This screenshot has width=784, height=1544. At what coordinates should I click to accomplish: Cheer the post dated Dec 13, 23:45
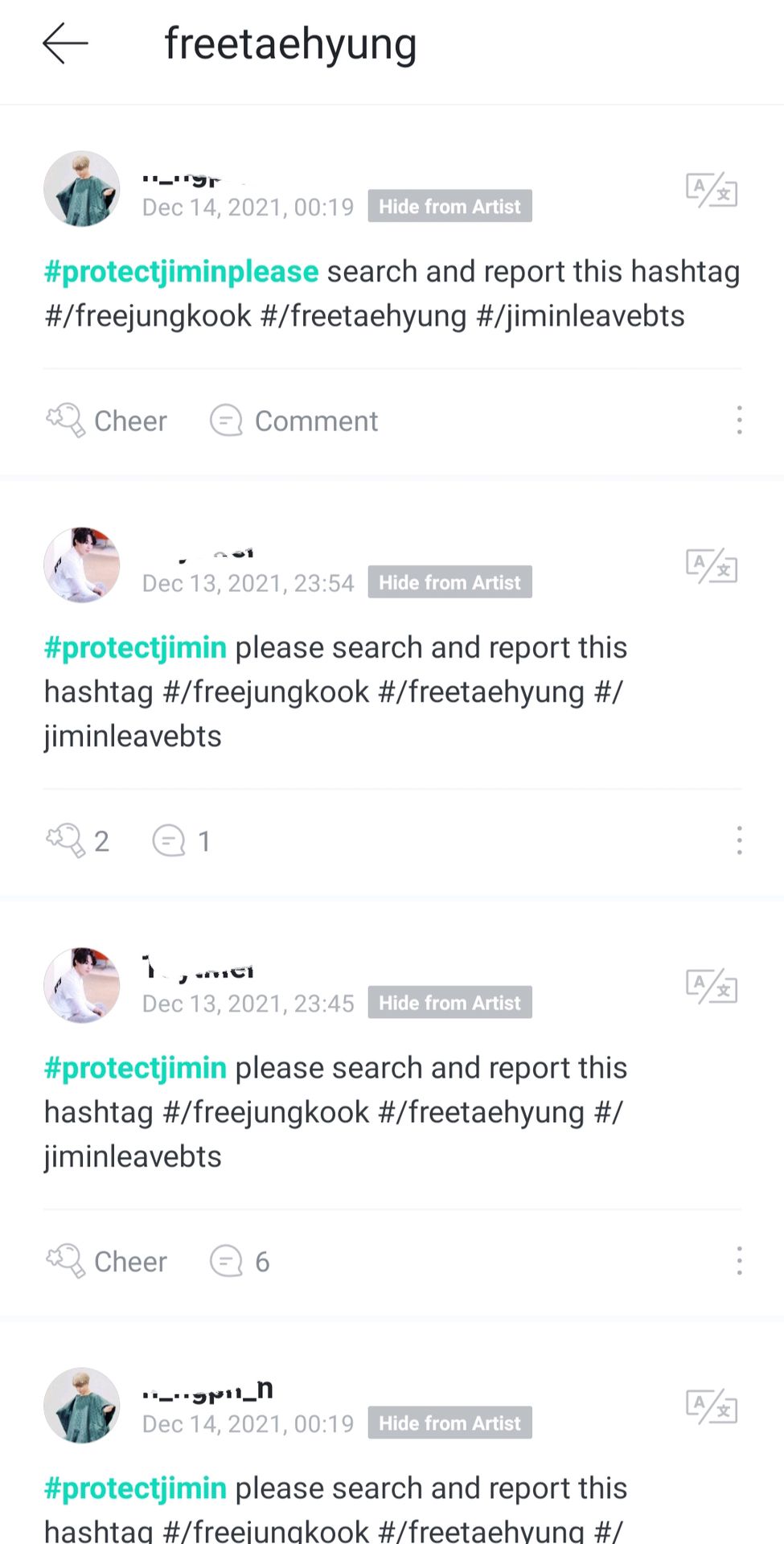pyautogui.click(x=107, y=1262)
